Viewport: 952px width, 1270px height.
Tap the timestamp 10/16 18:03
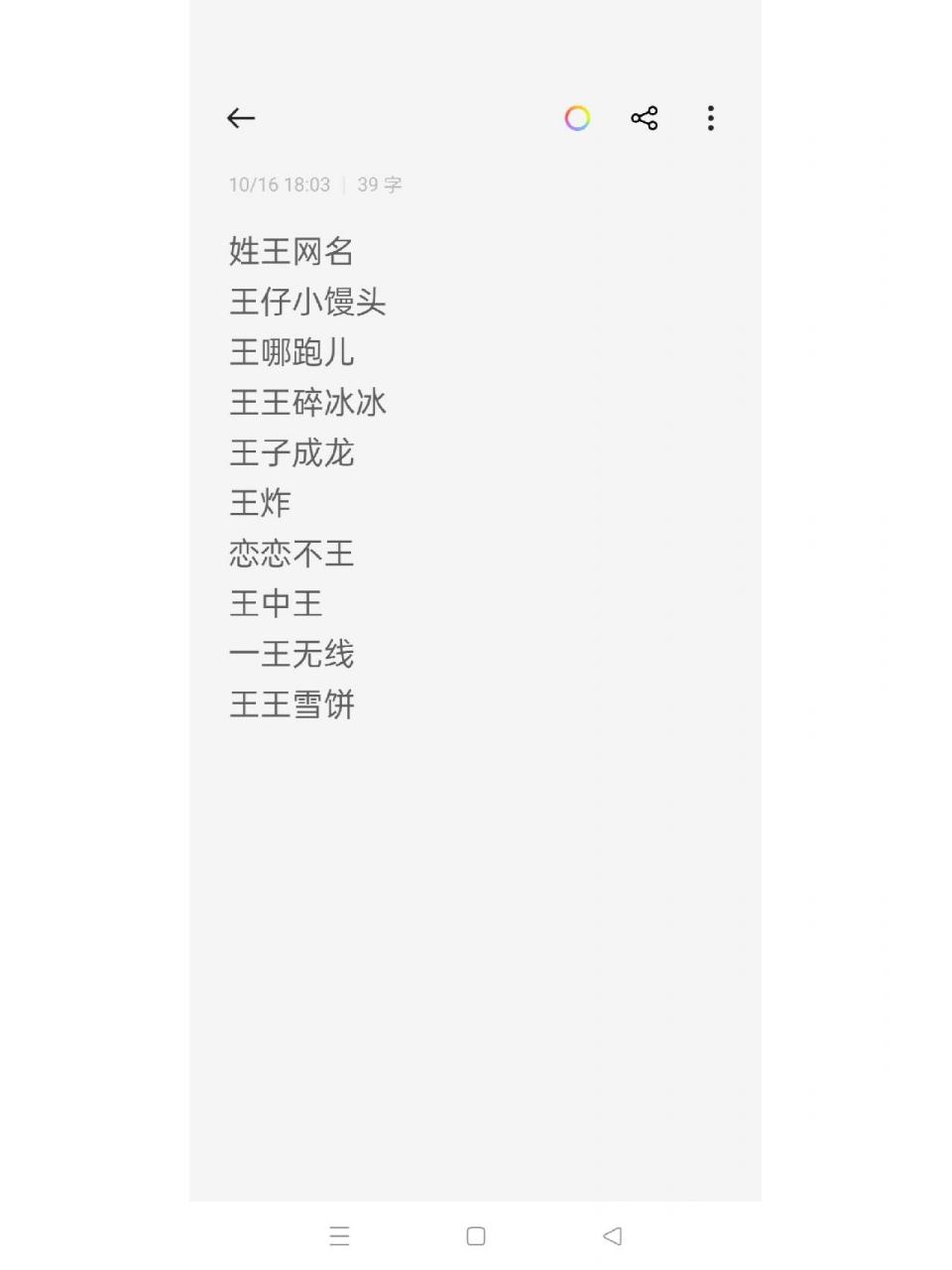coord(279,184)
